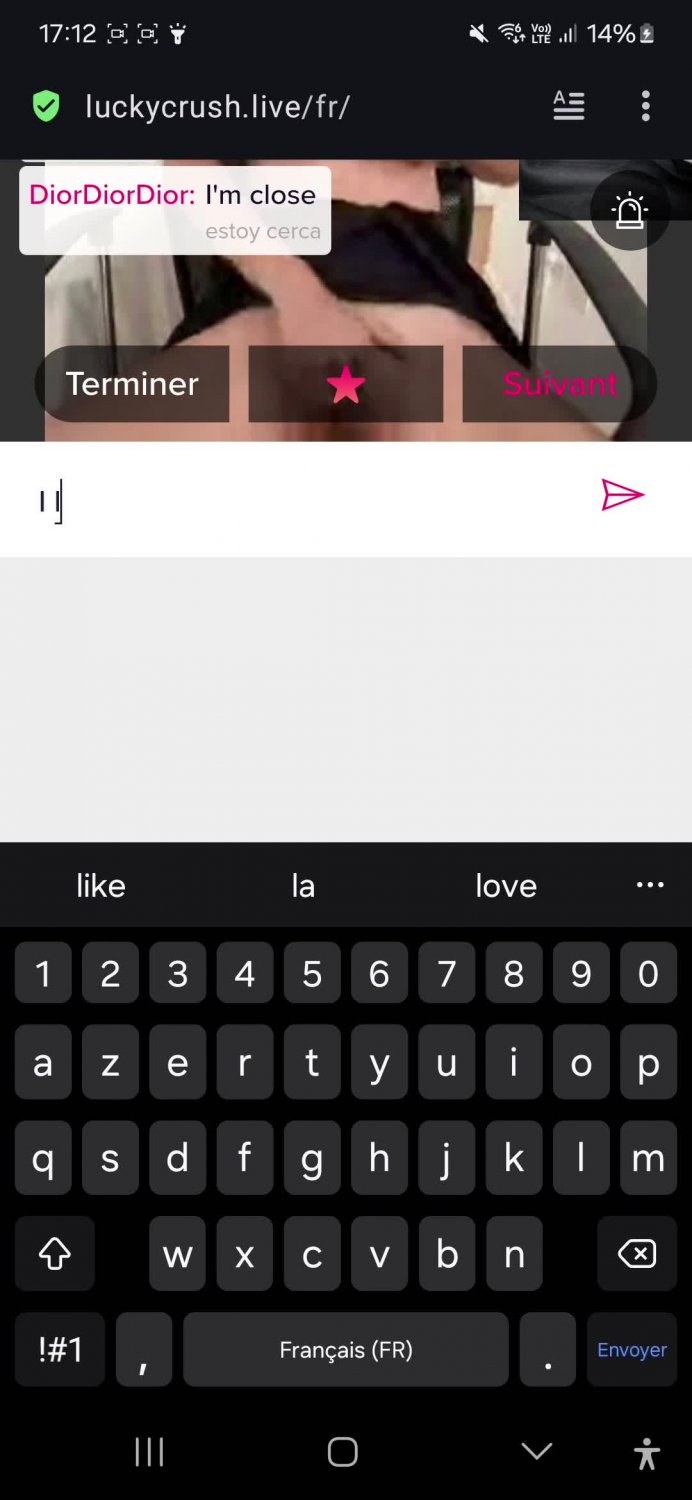The width and height of the screenshot is (692, 1500).
Task: Skip to the next person with Suivant
Action: [x=559, y=384]
